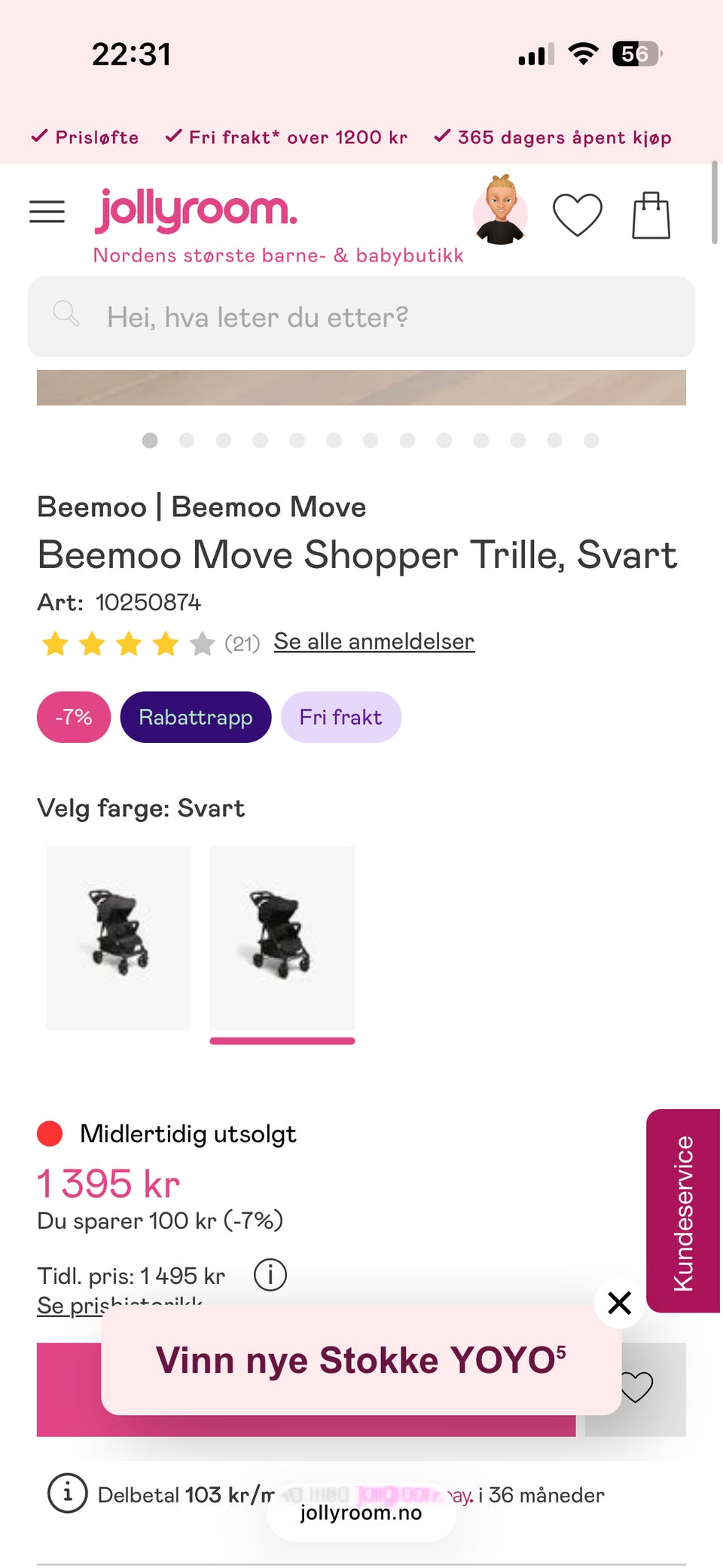Open "Se alle anmeldelser" reviews link
Image resolution: width=723 pixels, height=1568 pixels.
click(374, 641)
